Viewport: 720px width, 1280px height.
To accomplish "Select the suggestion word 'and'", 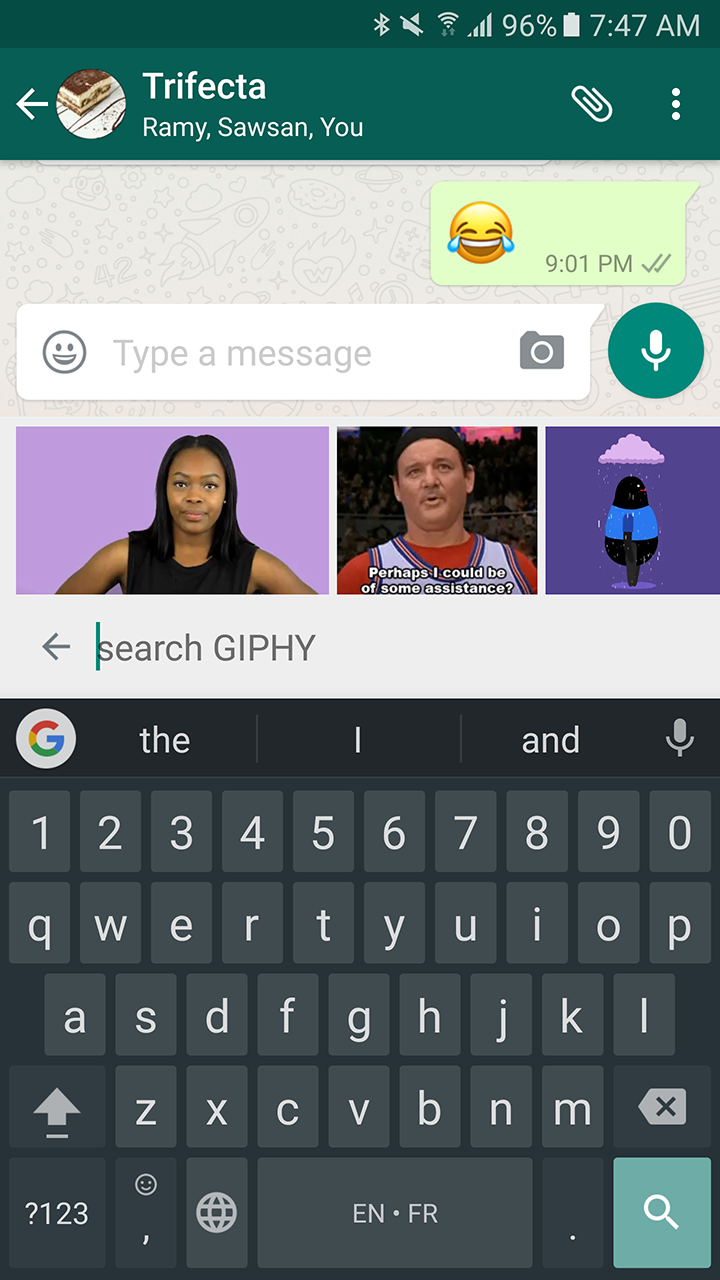I will pos(550,739).
